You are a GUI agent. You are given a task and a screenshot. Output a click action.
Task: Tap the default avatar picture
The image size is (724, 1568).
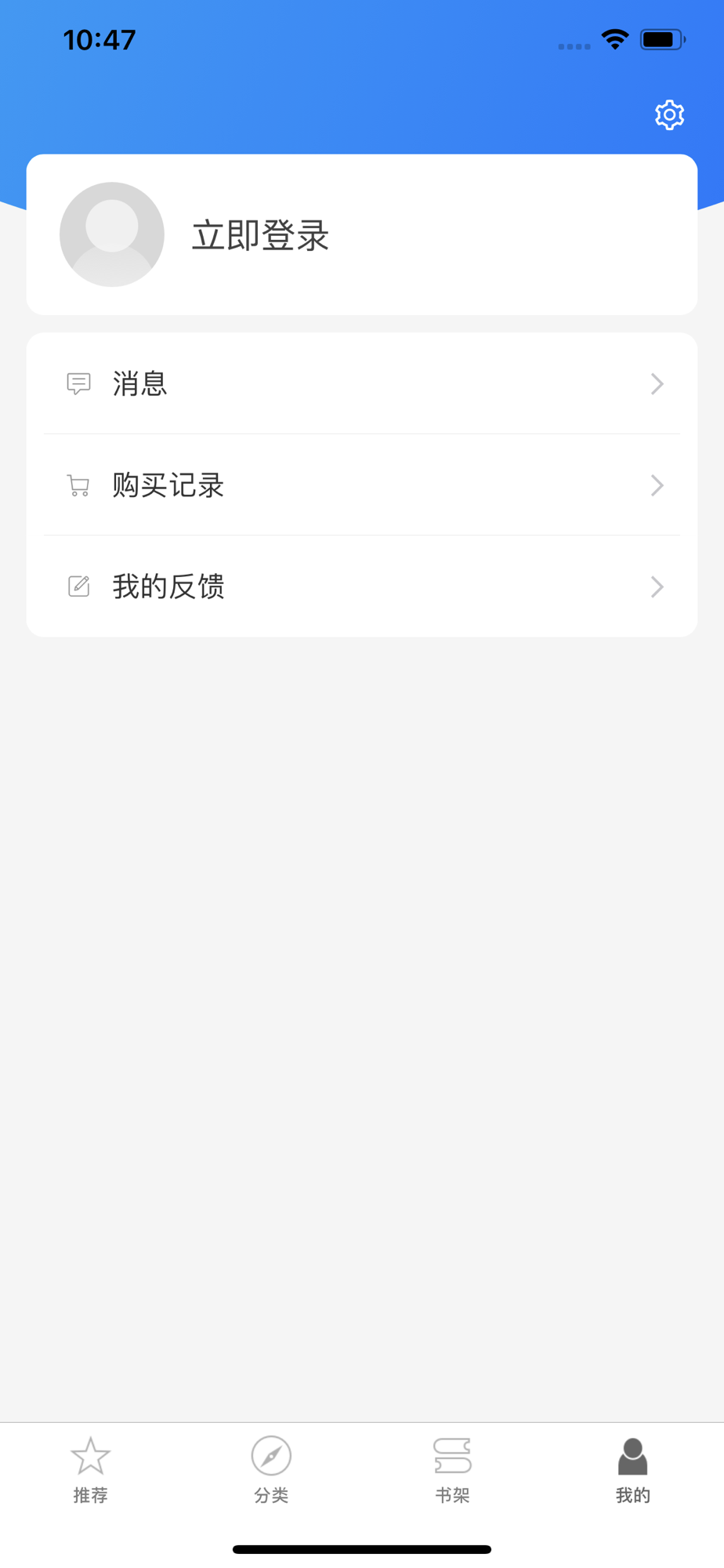pos(112,234)
